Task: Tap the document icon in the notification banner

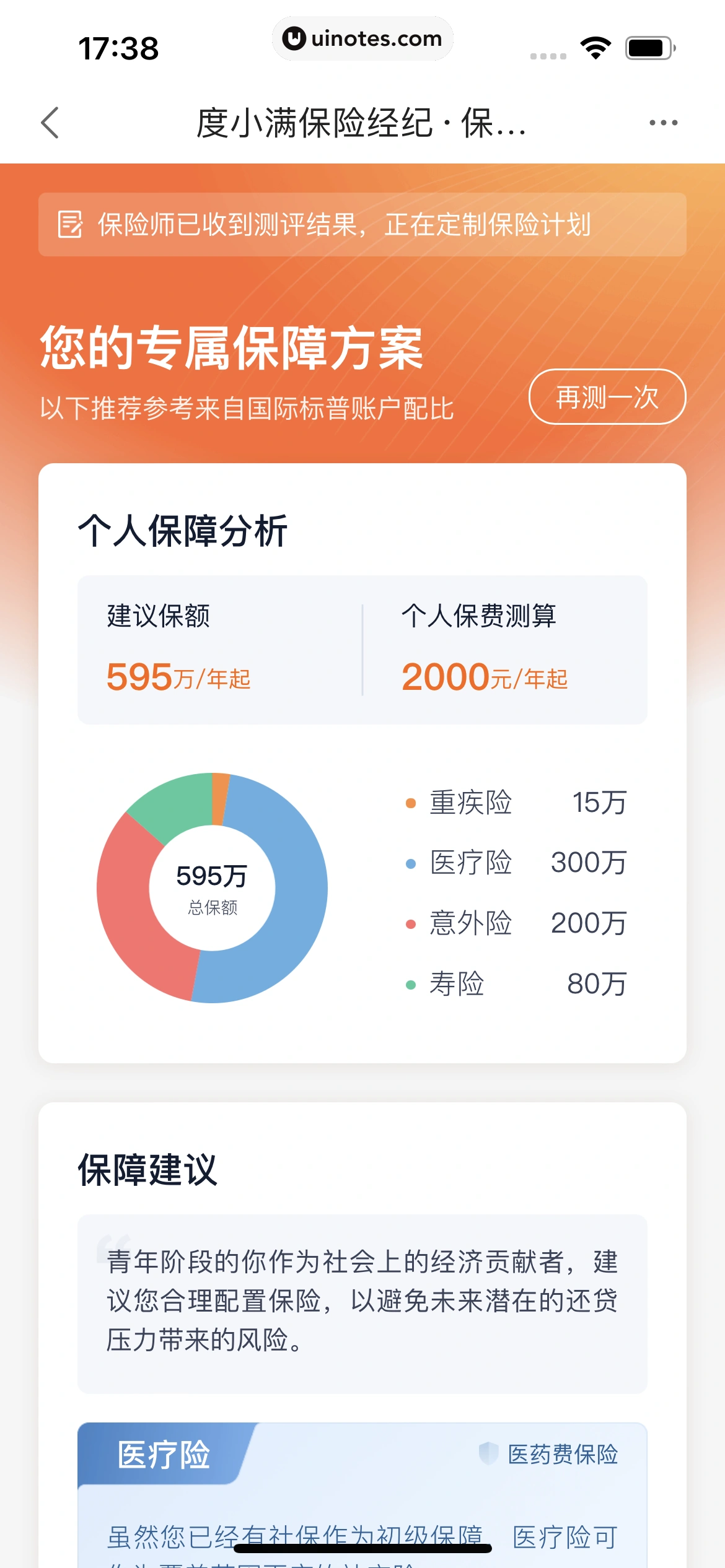Action: point(70,224)
